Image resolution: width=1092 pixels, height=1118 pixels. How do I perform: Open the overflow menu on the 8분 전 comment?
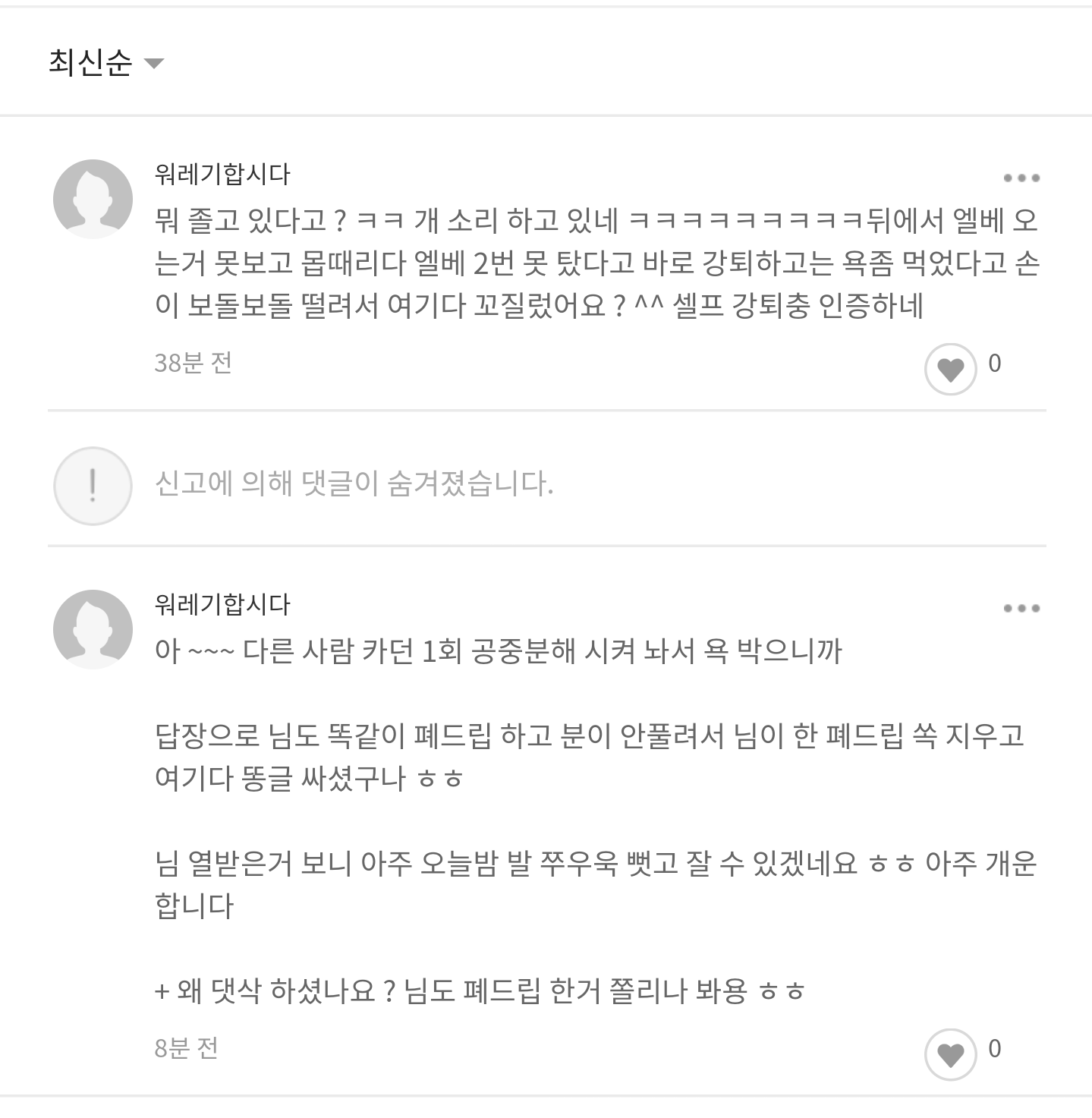click(1021, 609)
